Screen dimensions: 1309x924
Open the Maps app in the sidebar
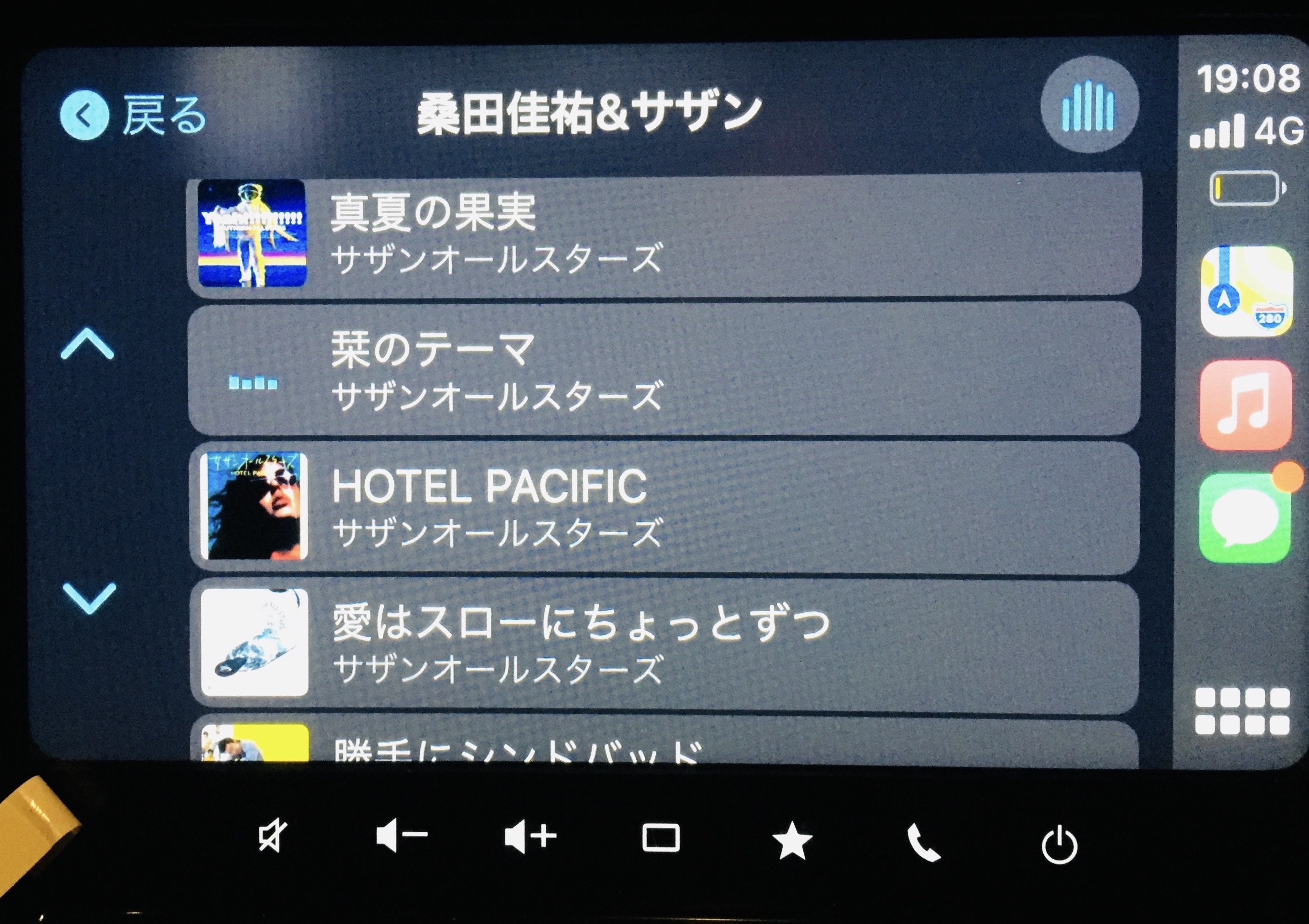pyautogui.click(x=1246, y=292)
